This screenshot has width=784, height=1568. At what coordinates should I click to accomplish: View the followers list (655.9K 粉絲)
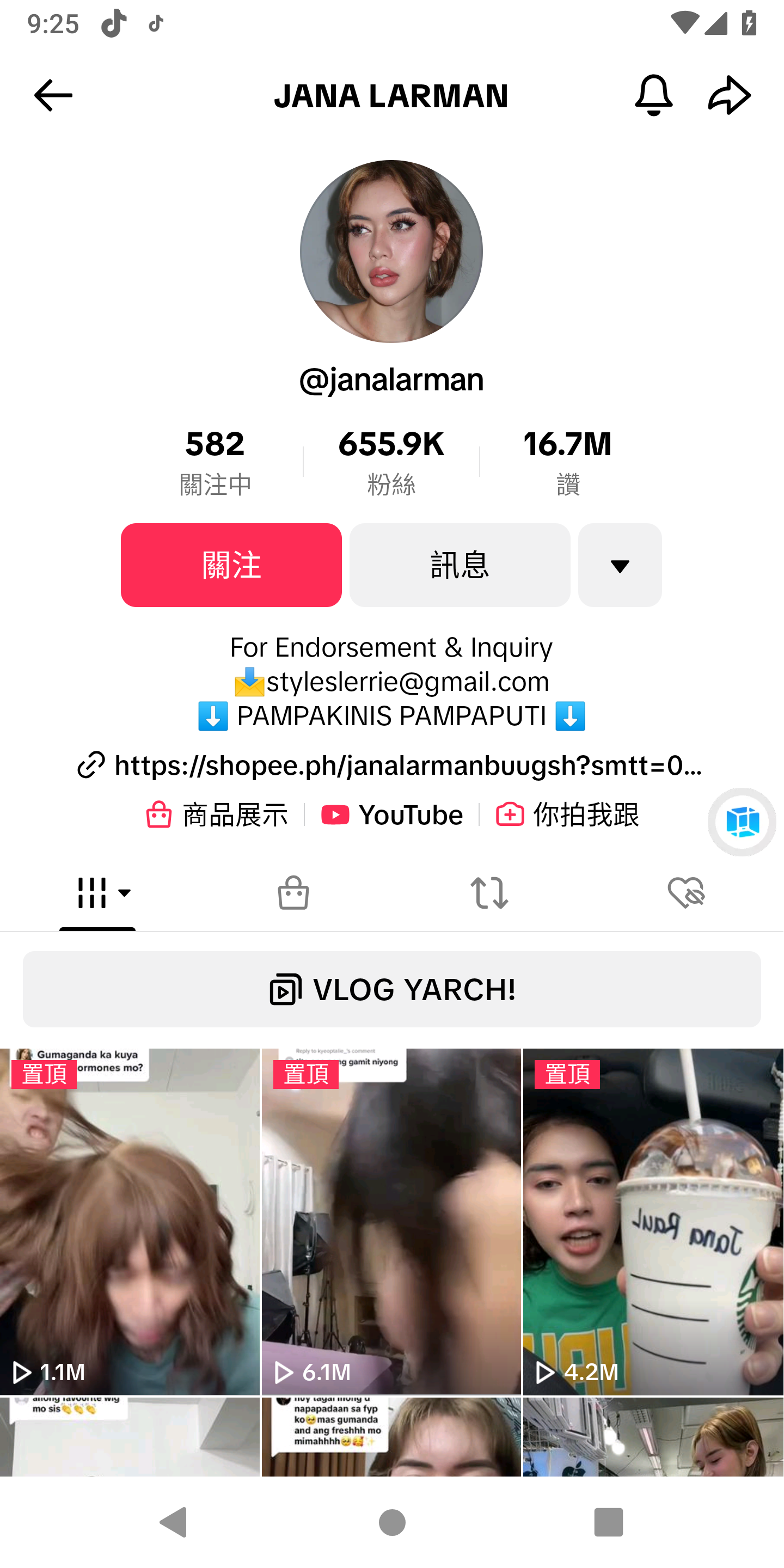tap(391, 461)
